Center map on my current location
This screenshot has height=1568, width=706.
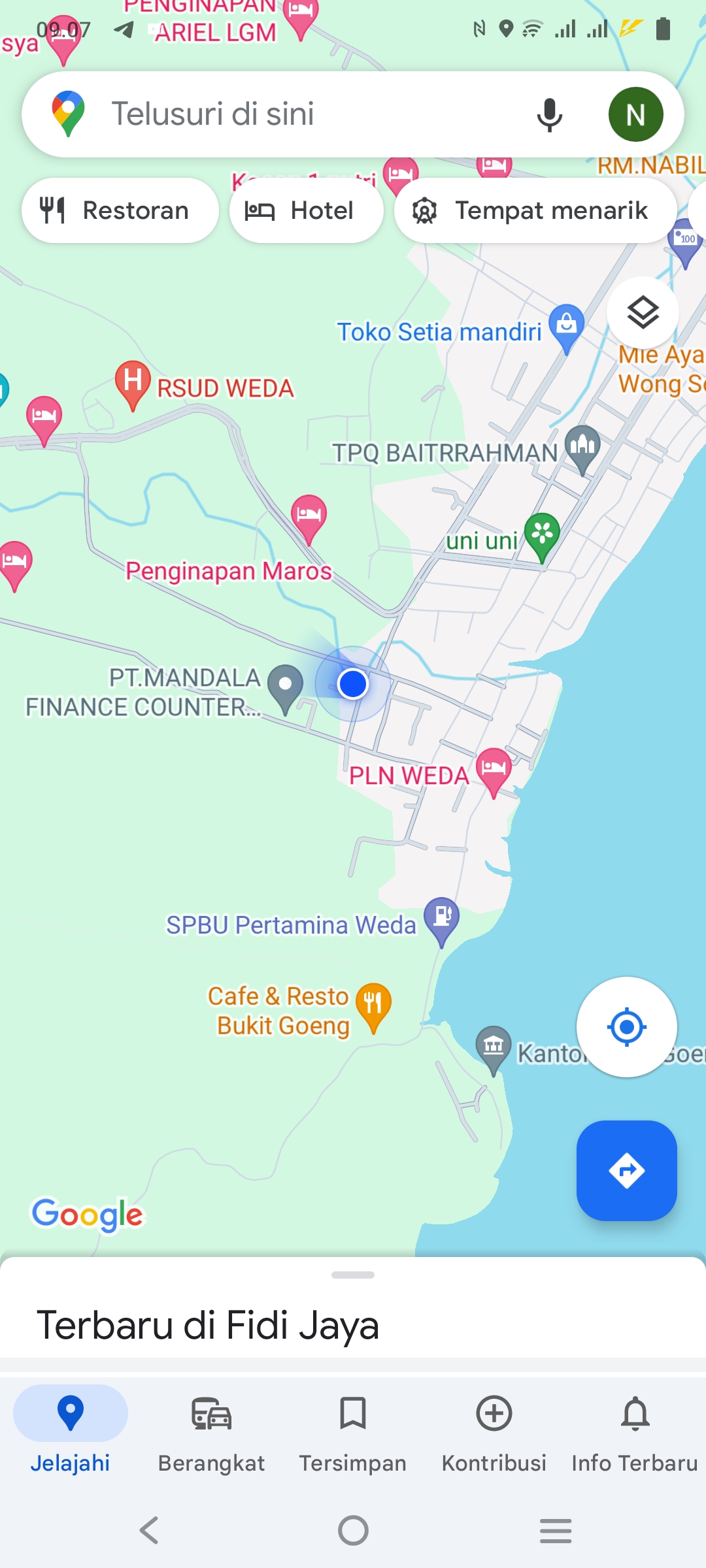(x=626, y=1027)
